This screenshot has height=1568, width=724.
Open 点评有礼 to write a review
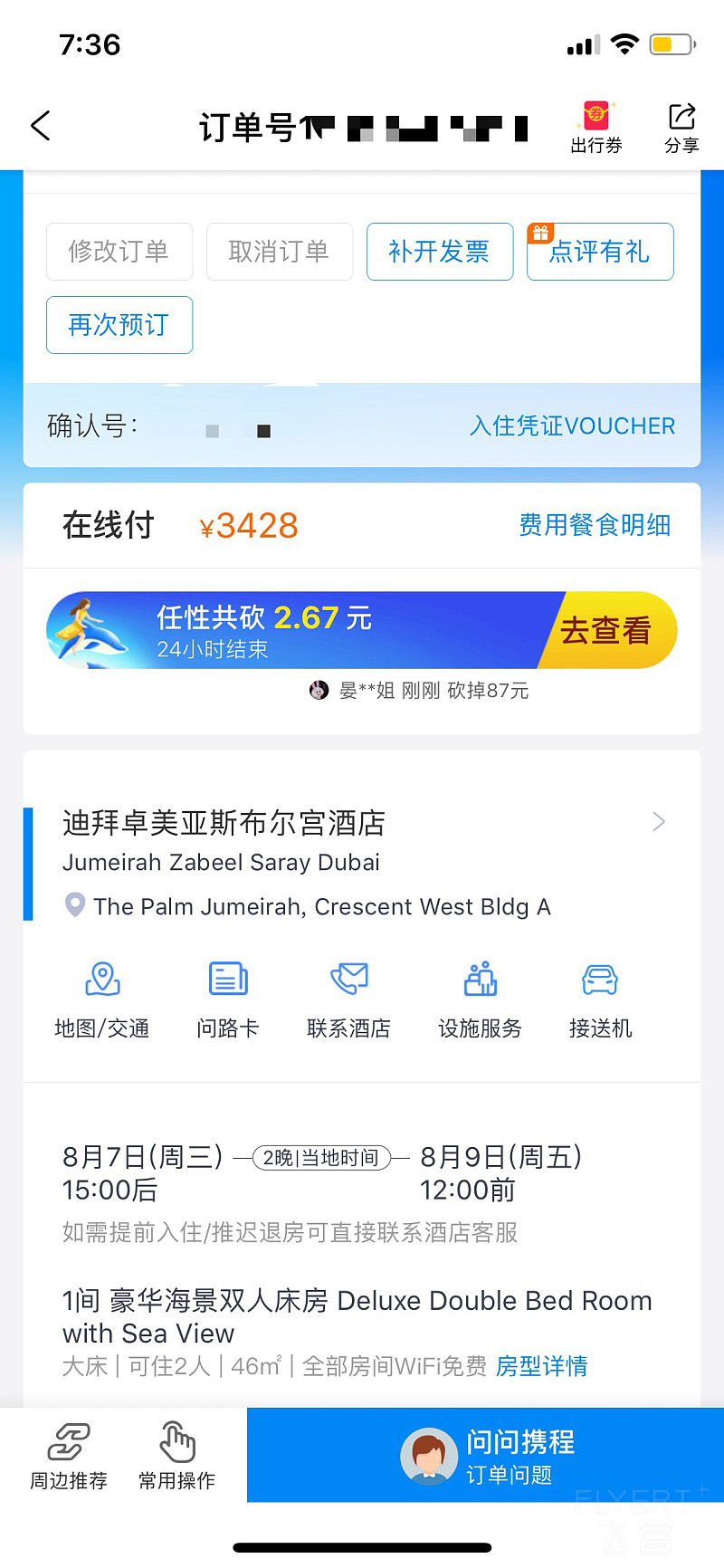tap(599, 252)
